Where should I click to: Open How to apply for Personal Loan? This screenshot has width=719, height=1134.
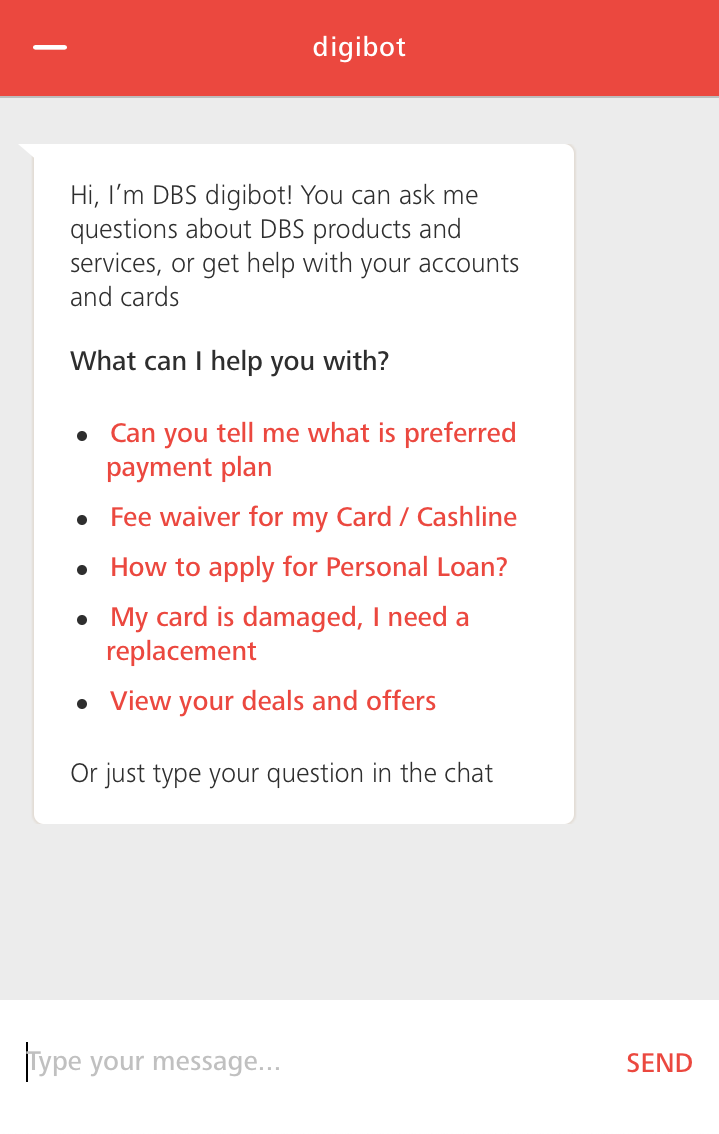(308, 567)
